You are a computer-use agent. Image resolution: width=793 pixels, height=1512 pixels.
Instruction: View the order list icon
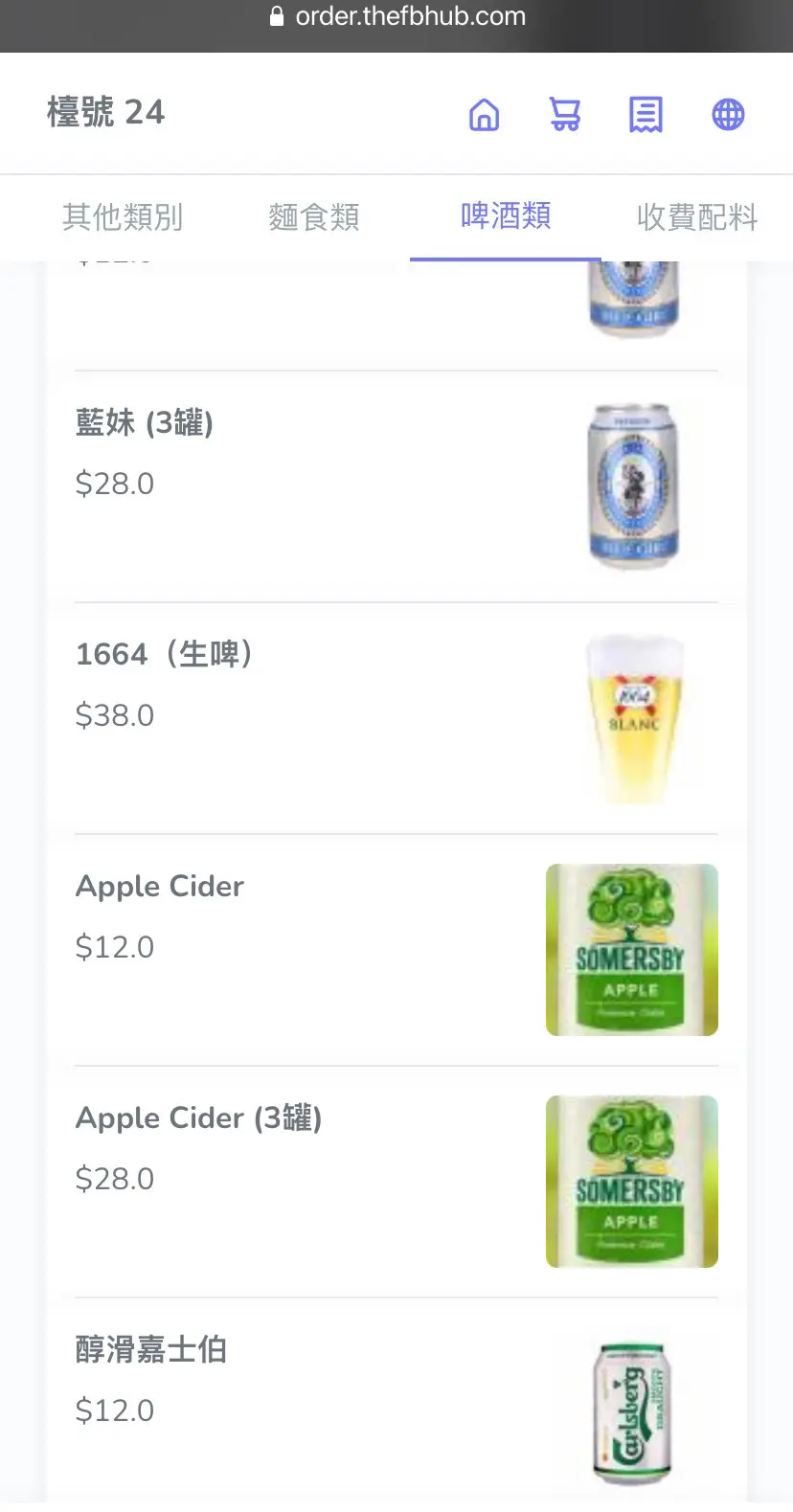(646, 115)
